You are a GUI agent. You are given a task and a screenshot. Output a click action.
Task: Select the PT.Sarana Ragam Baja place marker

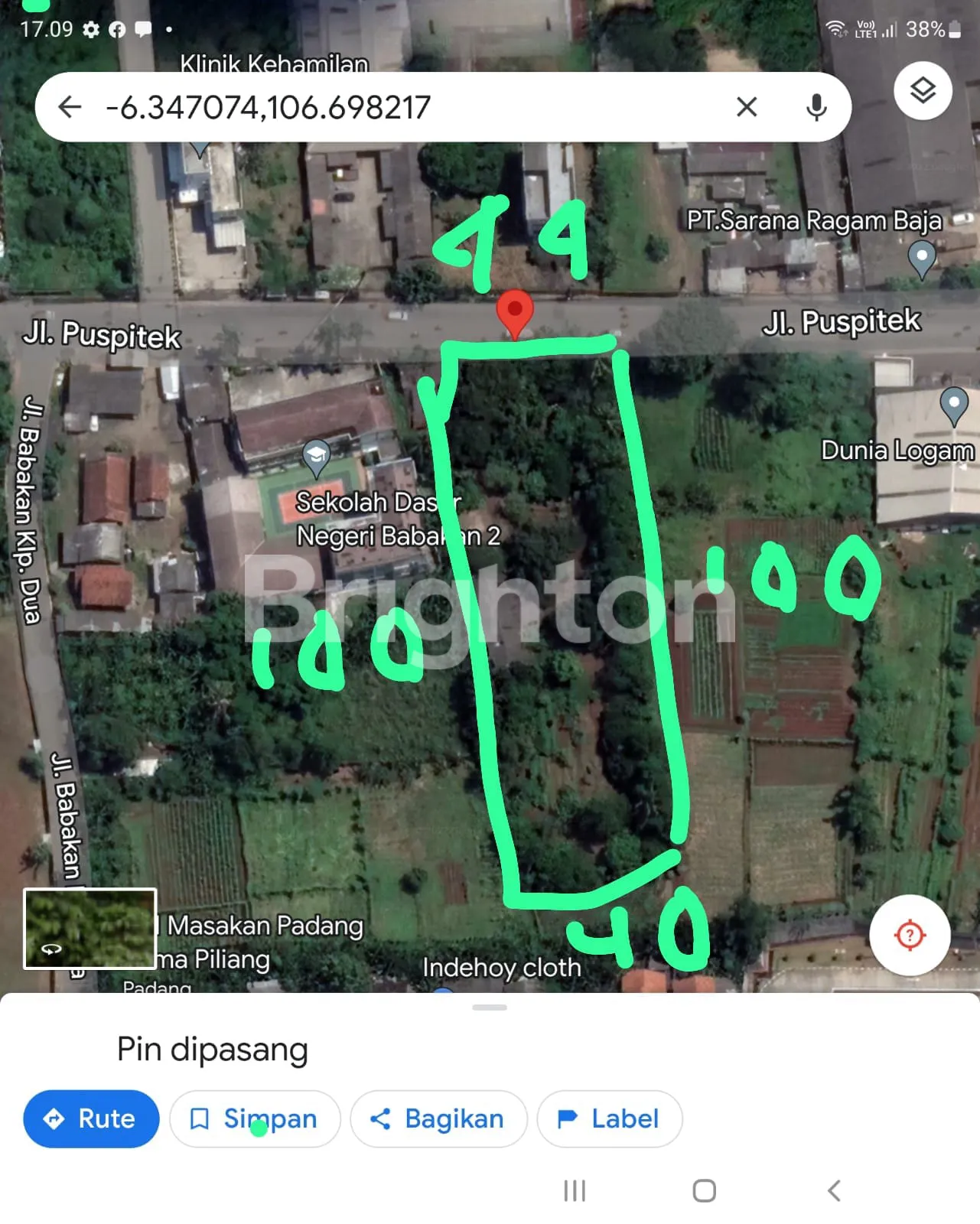pos(922,258)
